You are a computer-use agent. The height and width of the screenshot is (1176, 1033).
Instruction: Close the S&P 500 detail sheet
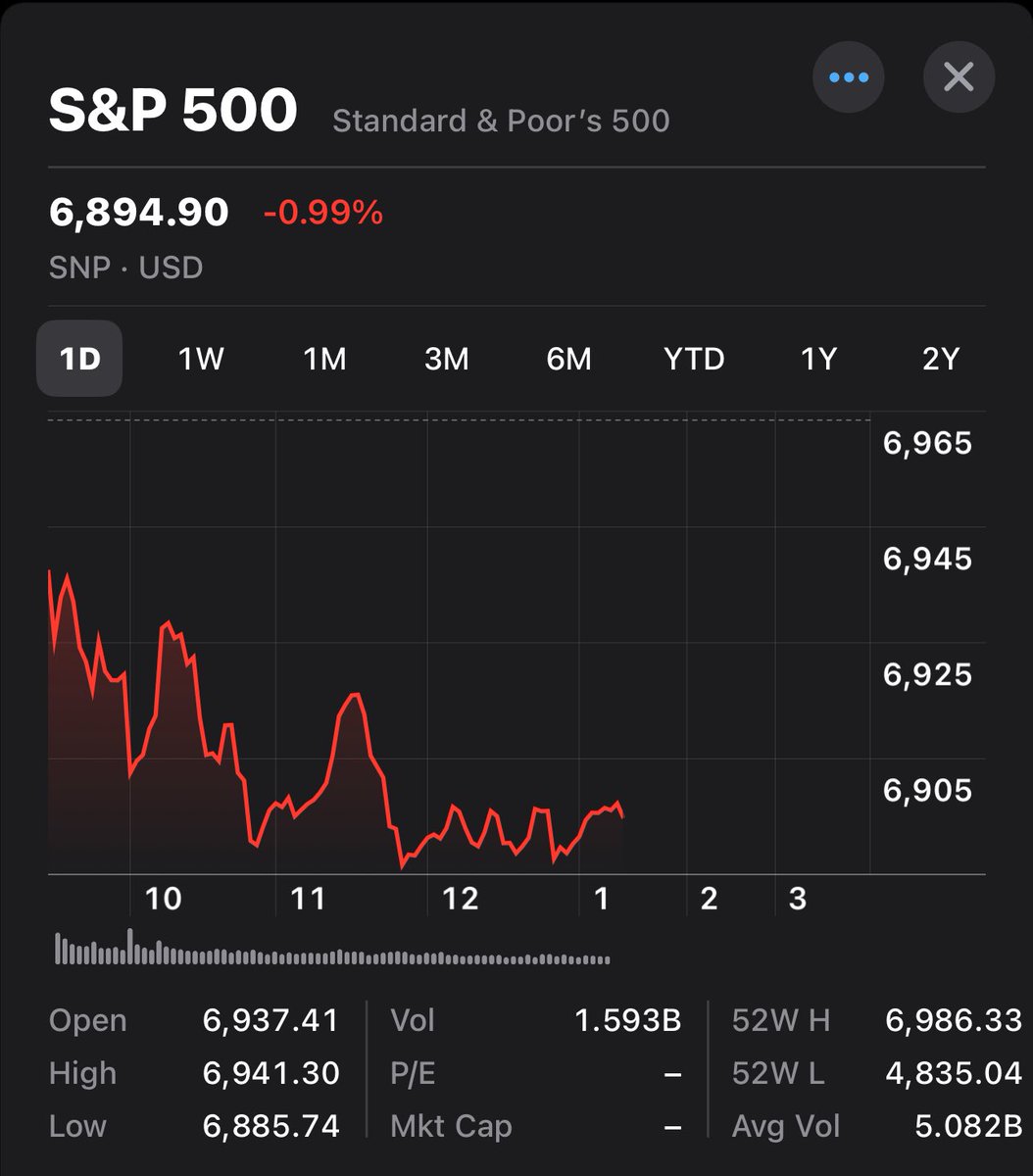pyautogui.click(x=959, y=76)
